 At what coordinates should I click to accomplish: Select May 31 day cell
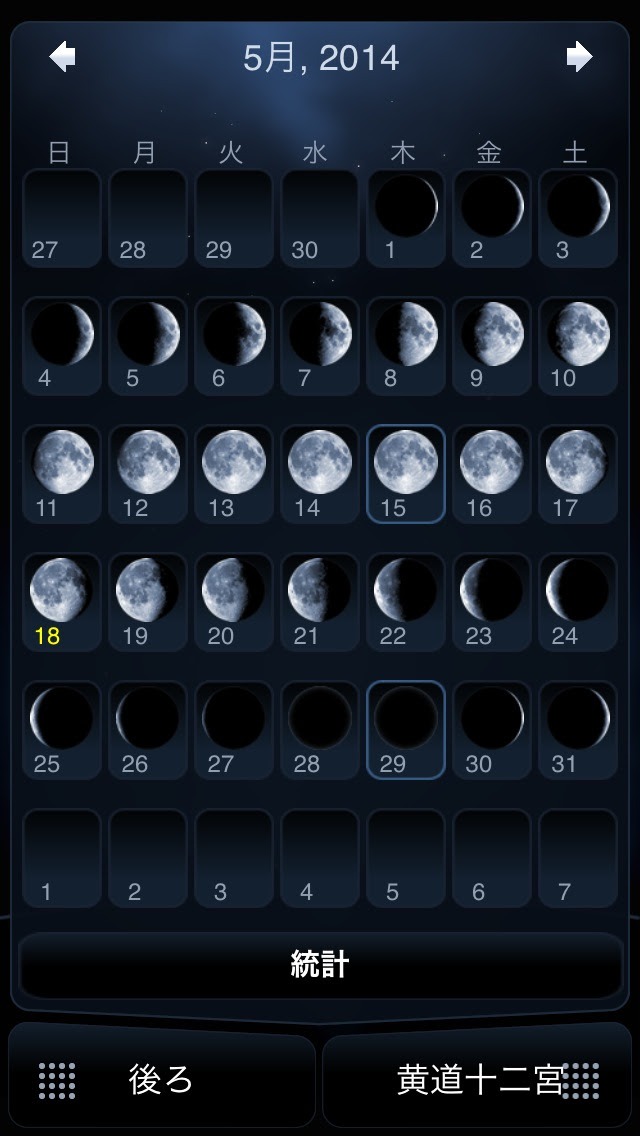(577, 730)
